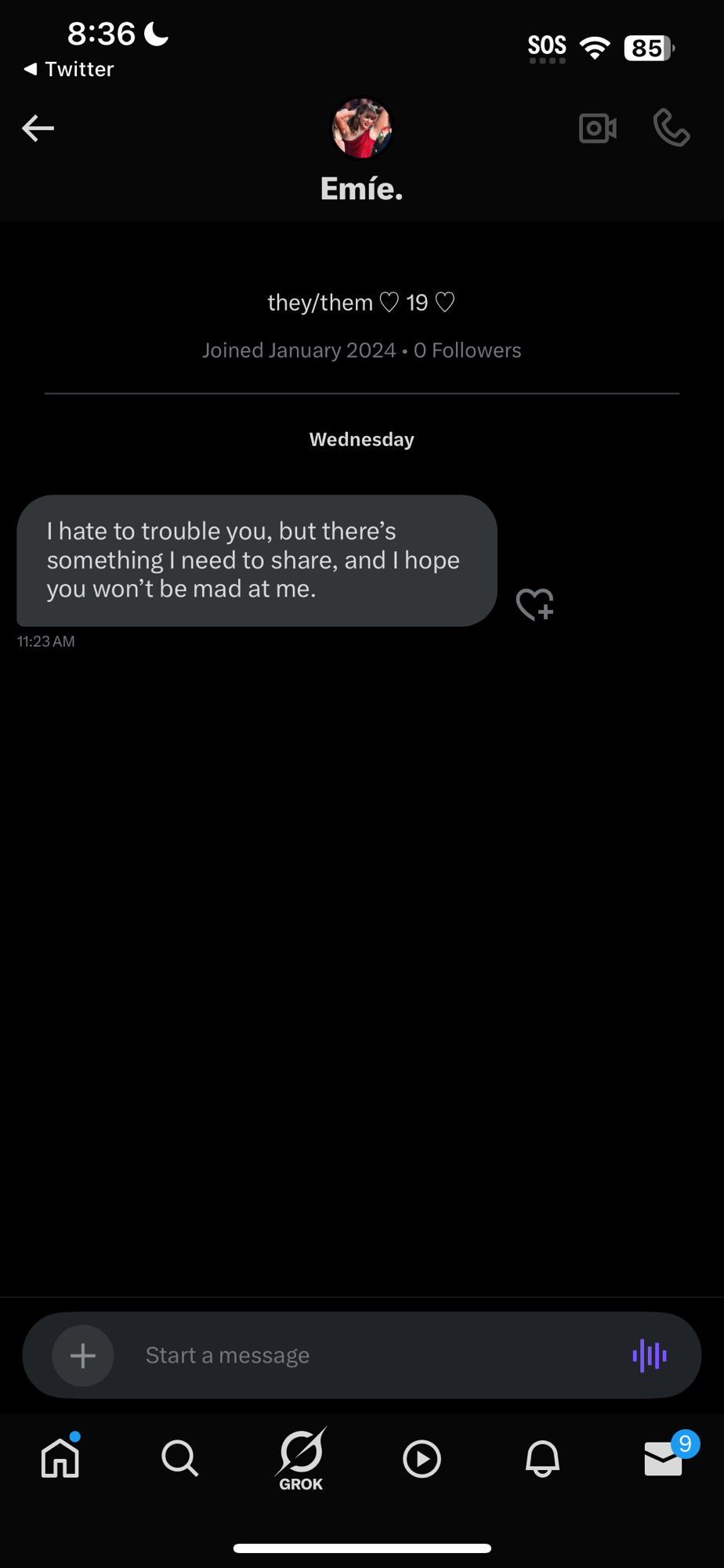Start a video call with Emíe.

pyautogui.click(x=597, y=128)
